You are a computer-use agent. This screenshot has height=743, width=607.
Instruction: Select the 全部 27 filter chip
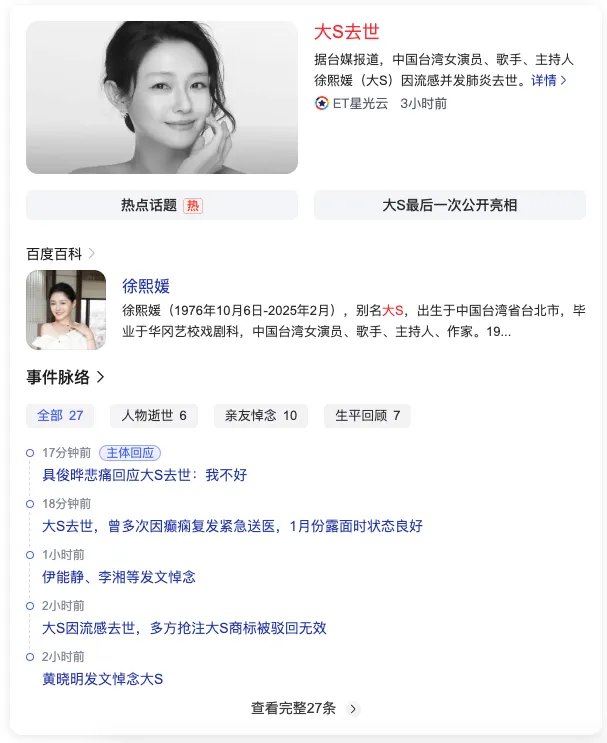60,415
